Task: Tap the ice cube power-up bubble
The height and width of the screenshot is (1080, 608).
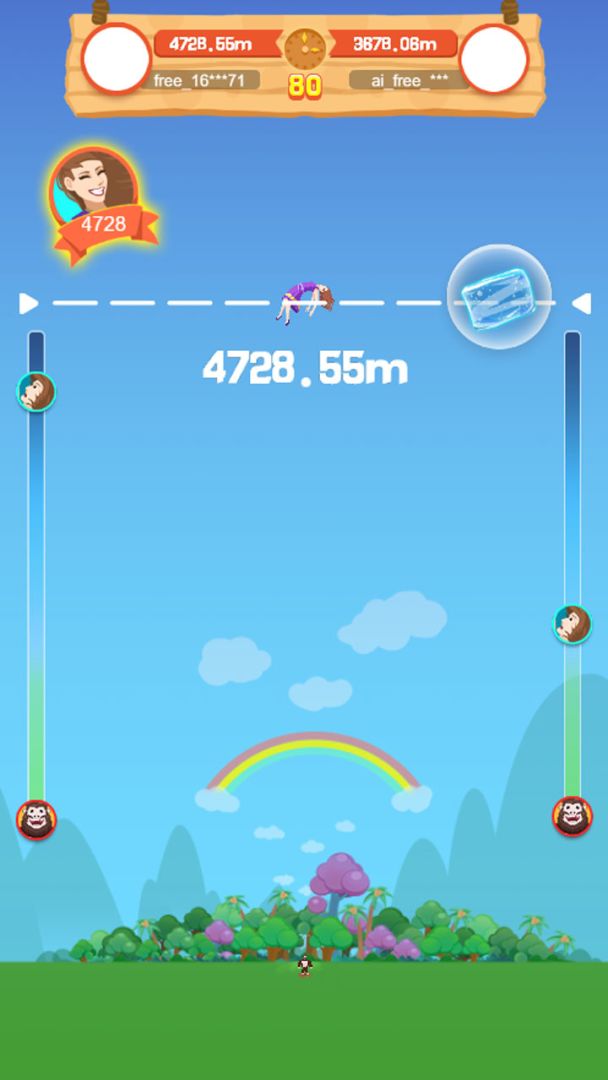Action: (x=499, y=297)
